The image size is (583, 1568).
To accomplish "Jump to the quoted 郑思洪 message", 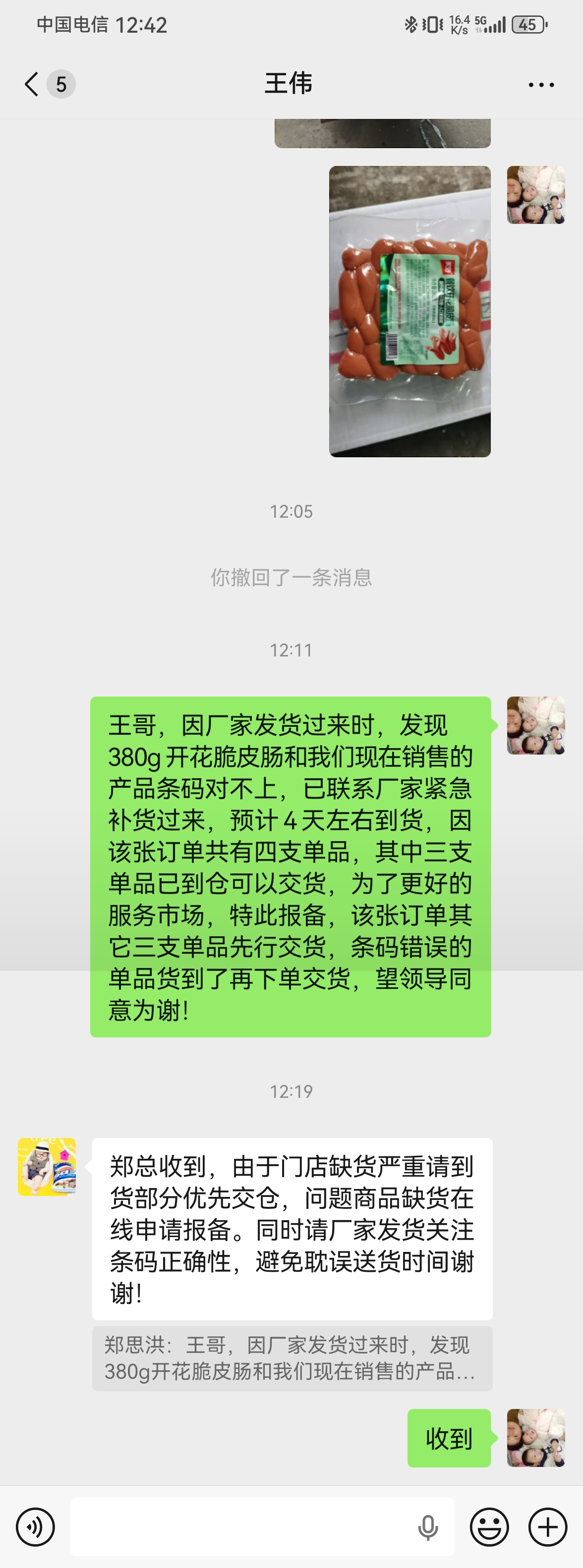I will pyautogui.click(x=292, y=1358).
